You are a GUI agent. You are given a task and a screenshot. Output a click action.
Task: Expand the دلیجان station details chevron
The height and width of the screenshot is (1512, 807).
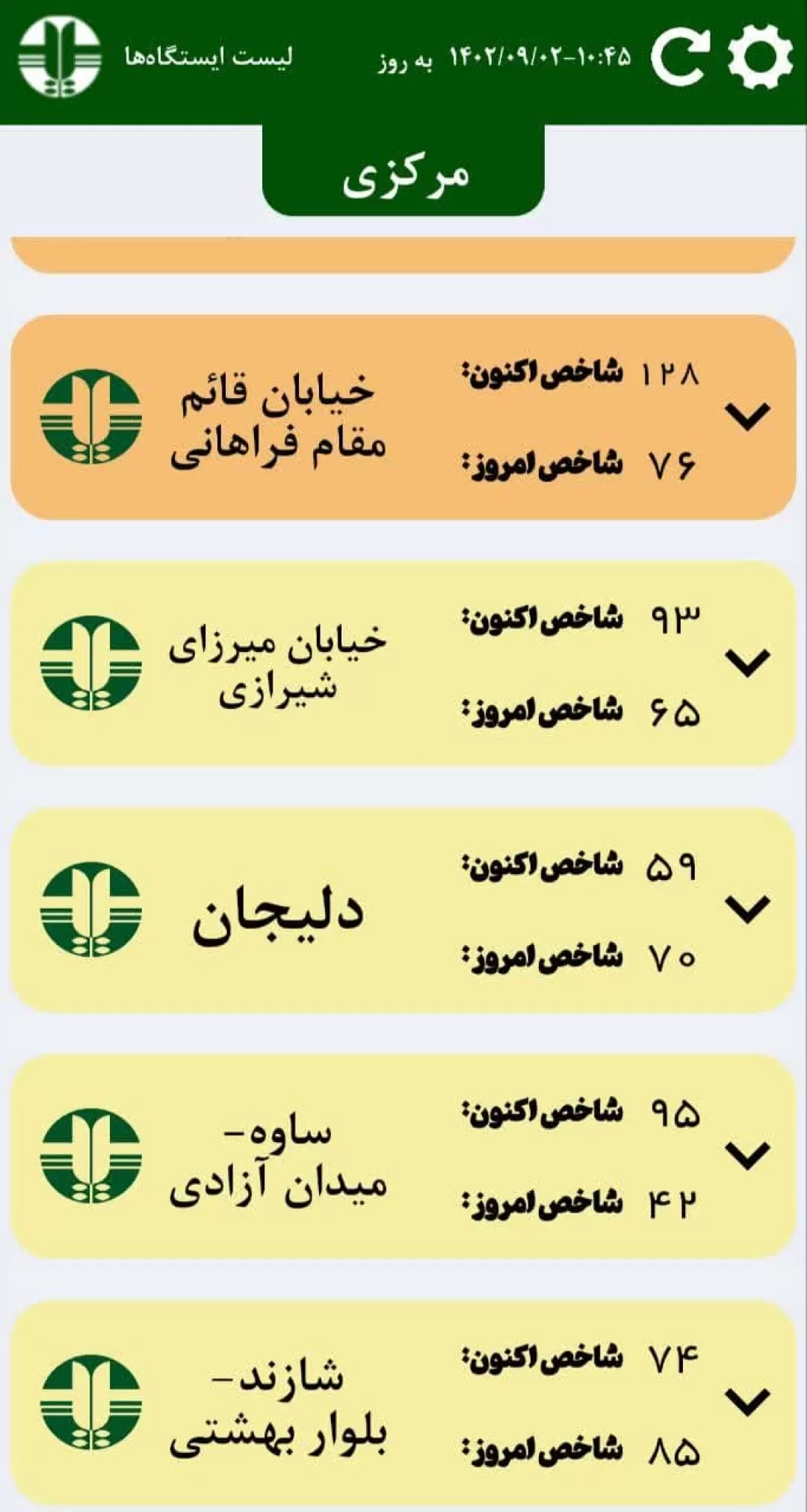748,910
